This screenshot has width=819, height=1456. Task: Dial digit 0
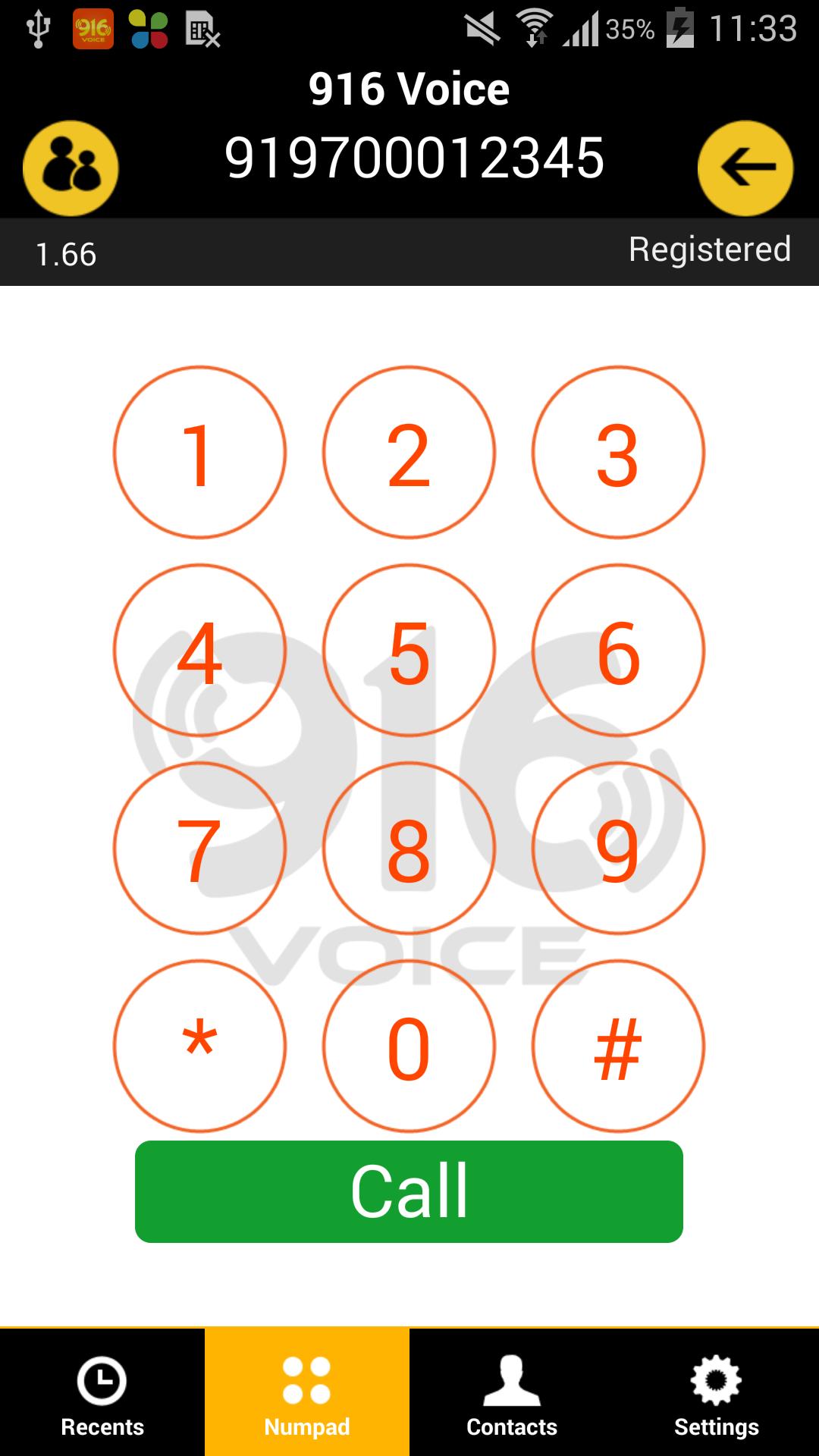(409, 1046)
